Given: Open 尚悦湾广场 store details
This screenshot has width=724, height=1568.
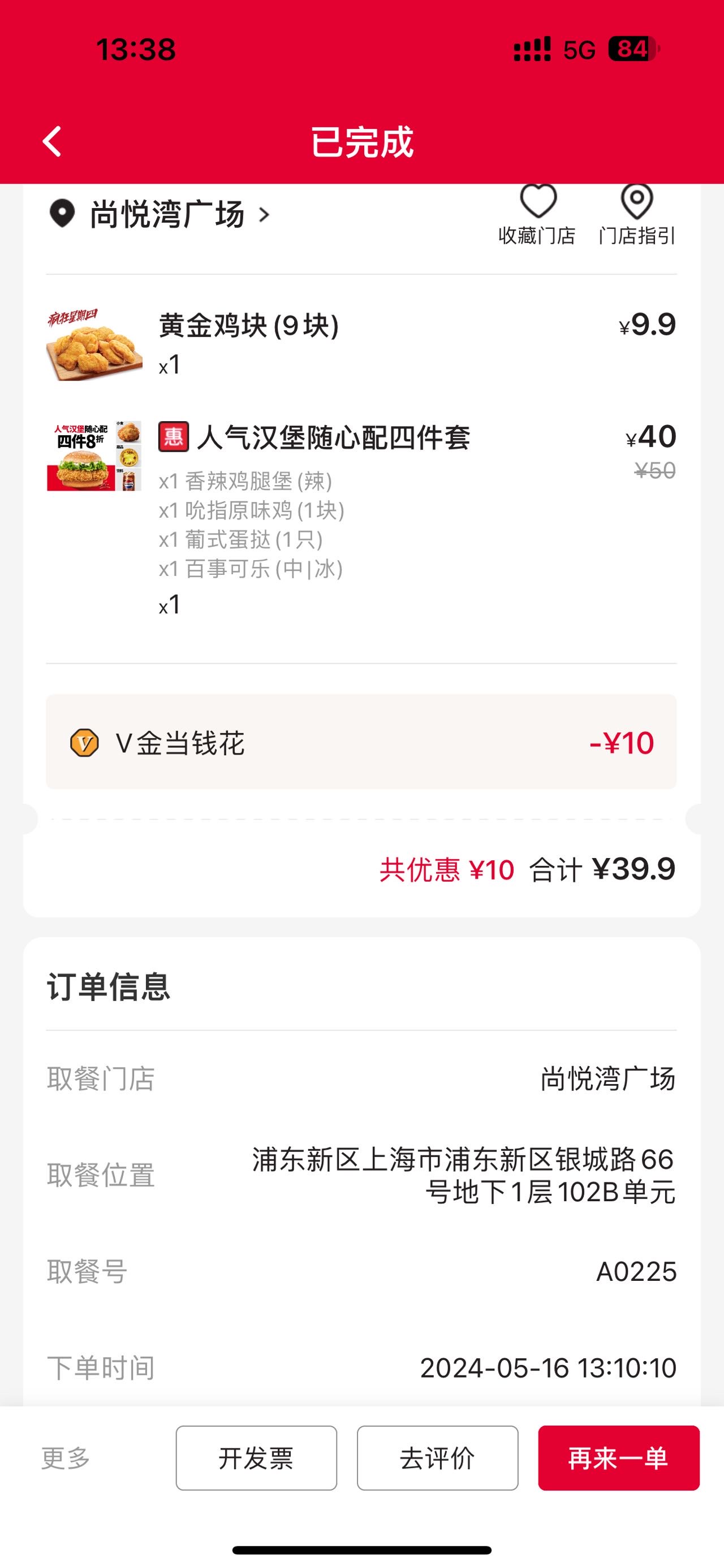Looking at the screenshot, I should coord(160,214).
